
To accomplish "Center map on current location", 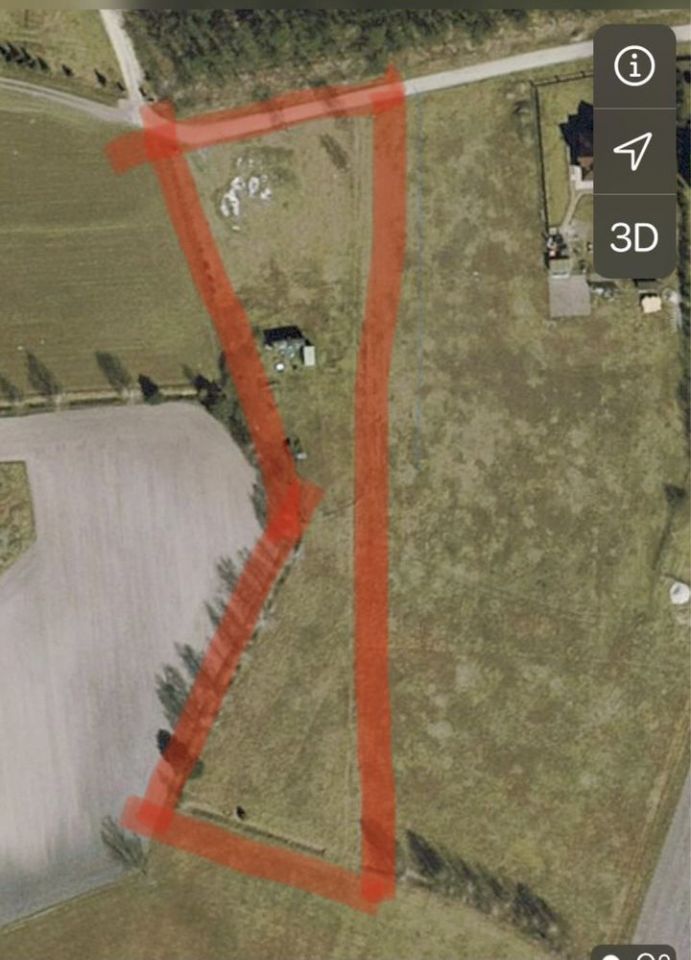I will (634, 151).
